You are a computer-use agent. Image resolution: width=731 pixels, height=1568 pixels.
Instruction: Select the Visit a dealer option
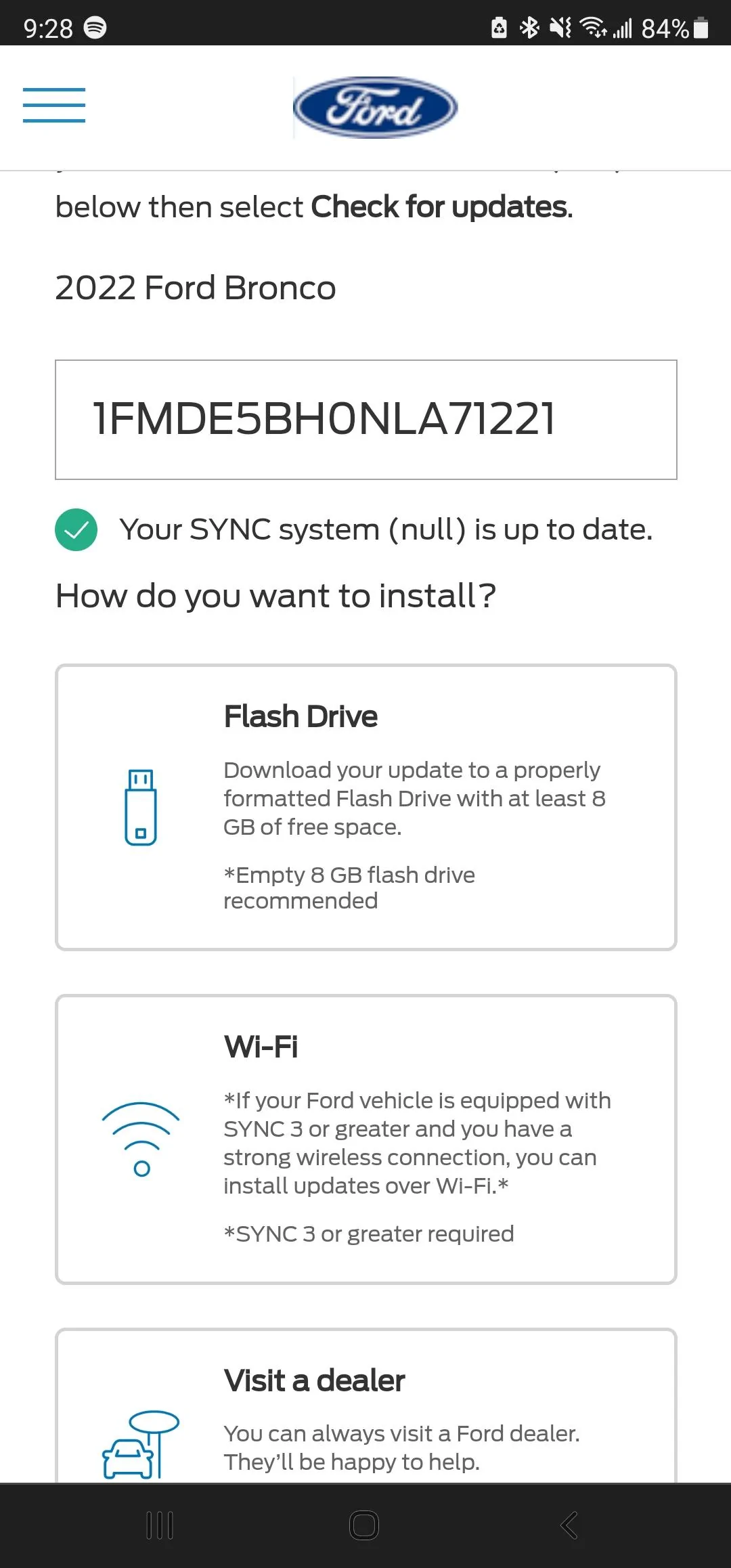click(x=366, y=1406)
